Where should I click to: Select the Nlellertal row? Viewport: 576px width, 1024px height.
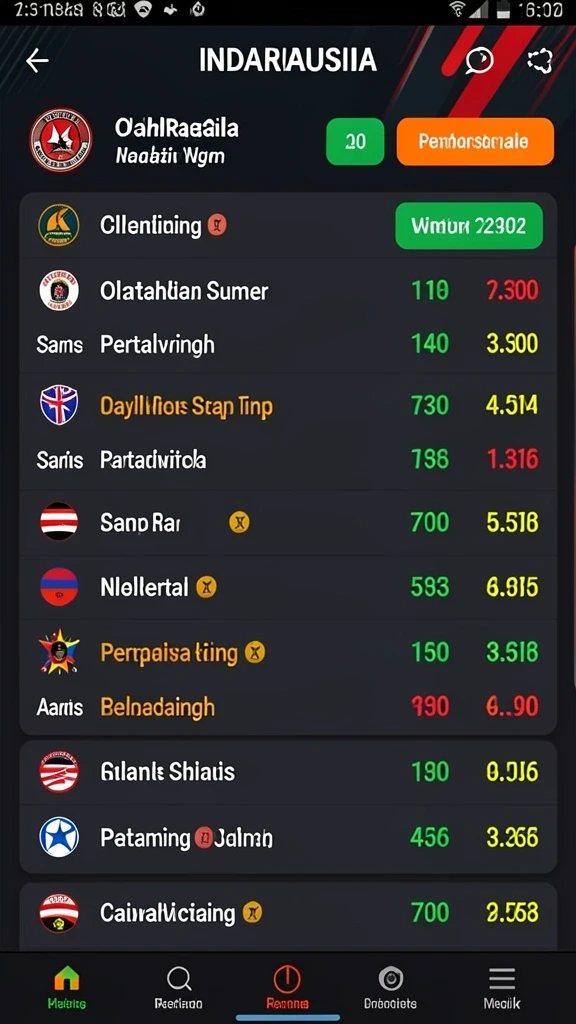288,586
